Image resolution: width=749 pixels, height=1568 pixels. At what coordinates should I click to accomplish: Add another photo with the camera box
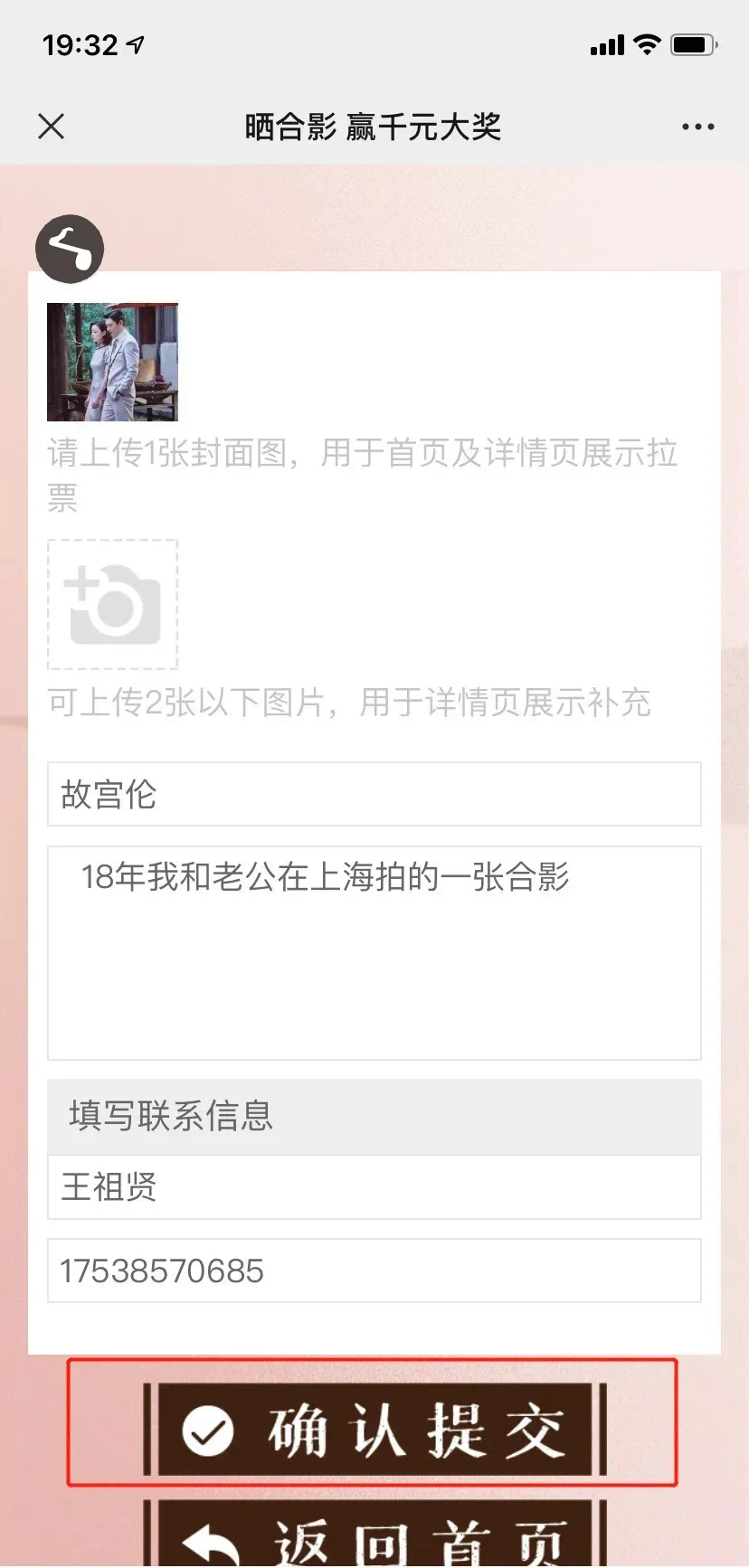[x=112, y=604]
